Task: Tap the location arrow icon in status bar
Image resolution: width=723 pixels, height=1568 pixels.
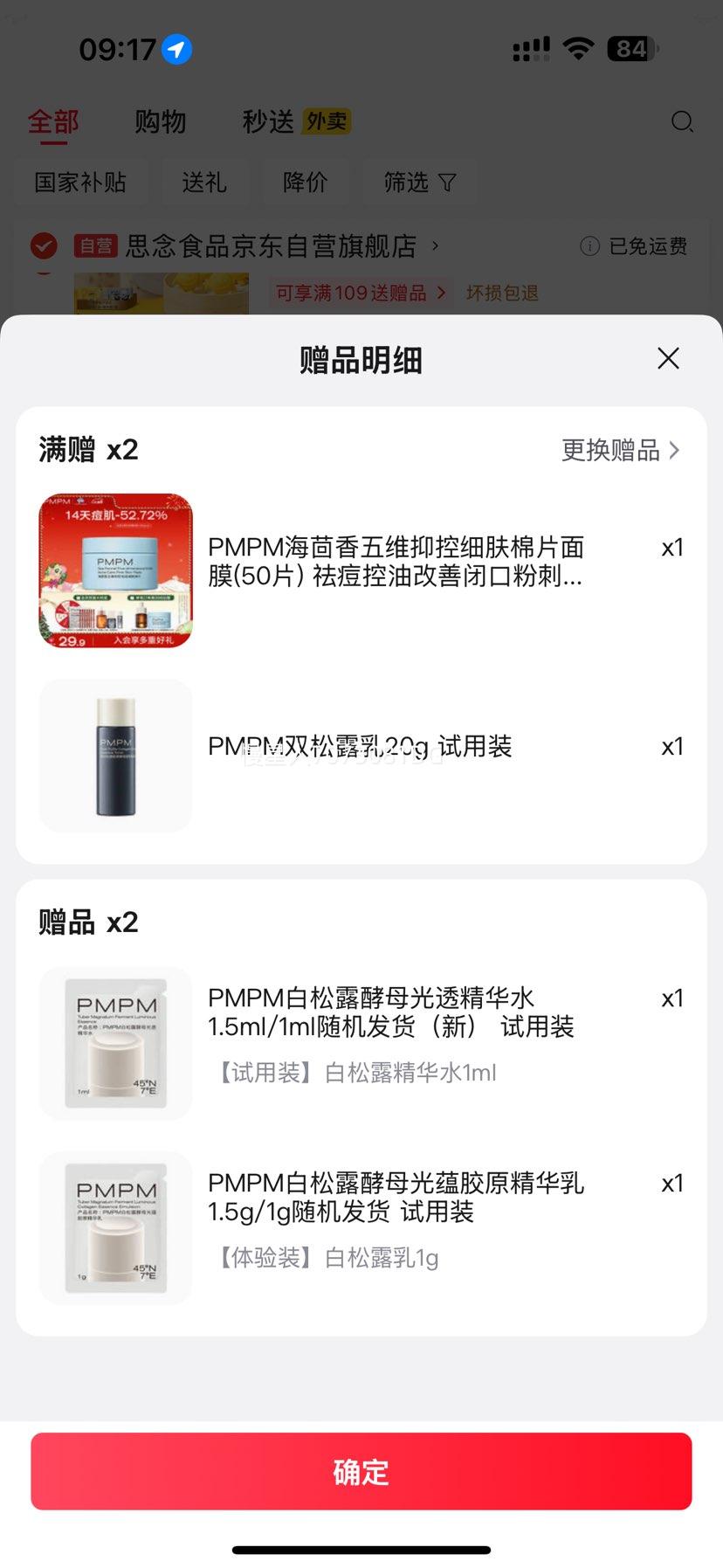Action: click(176, 50)
